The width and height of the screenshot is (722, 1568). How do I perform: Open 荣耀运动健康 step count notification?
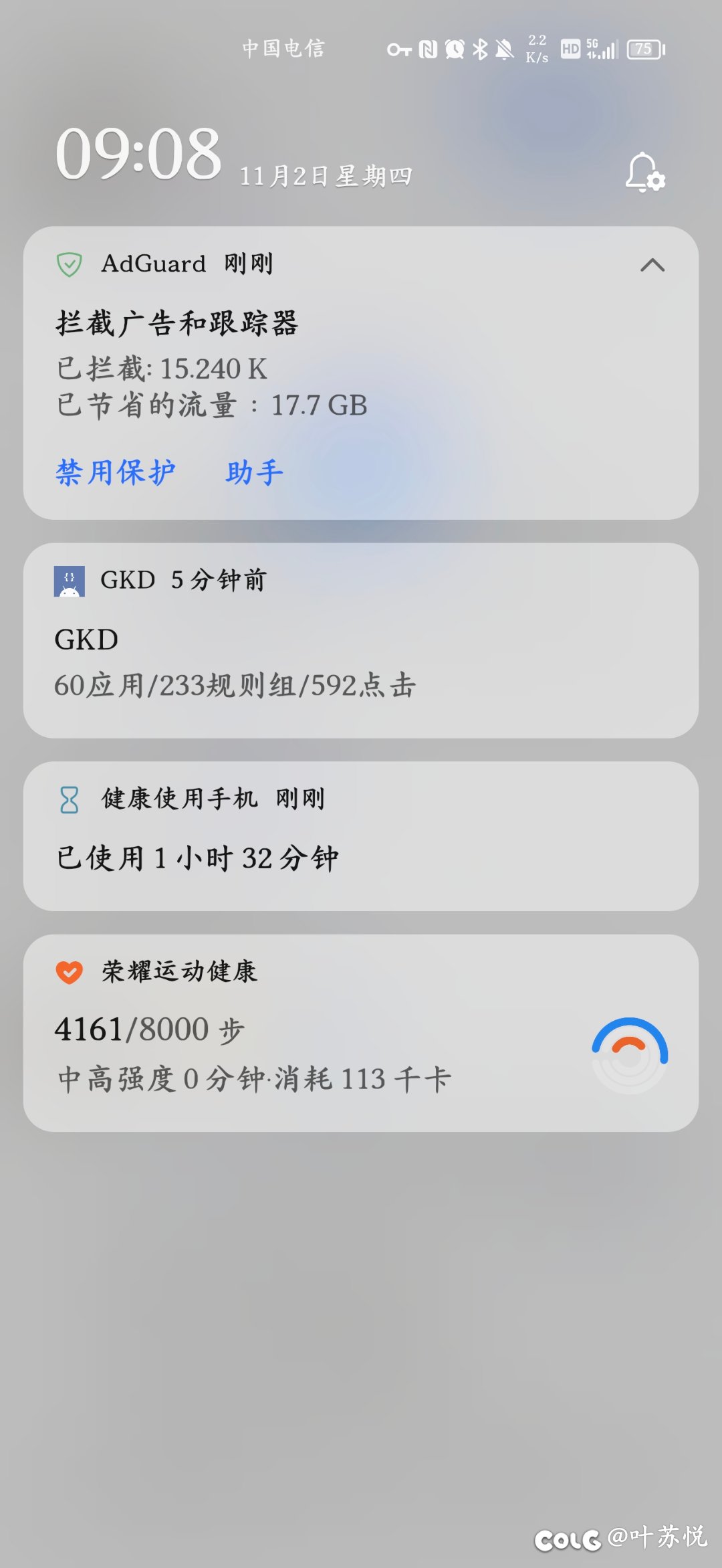(x=361, y=1033)
